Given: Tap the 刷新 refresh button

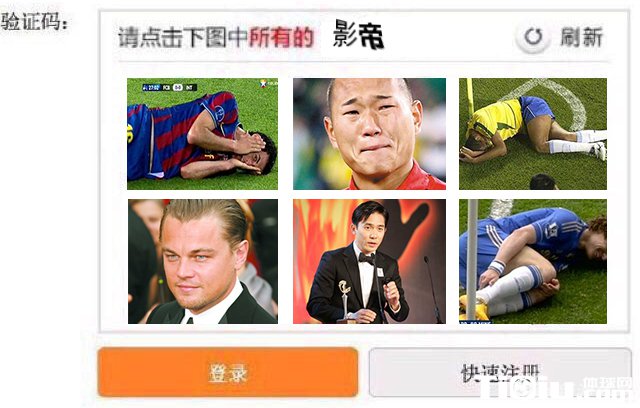Looking at the screenshot, I should pos(561,38).
